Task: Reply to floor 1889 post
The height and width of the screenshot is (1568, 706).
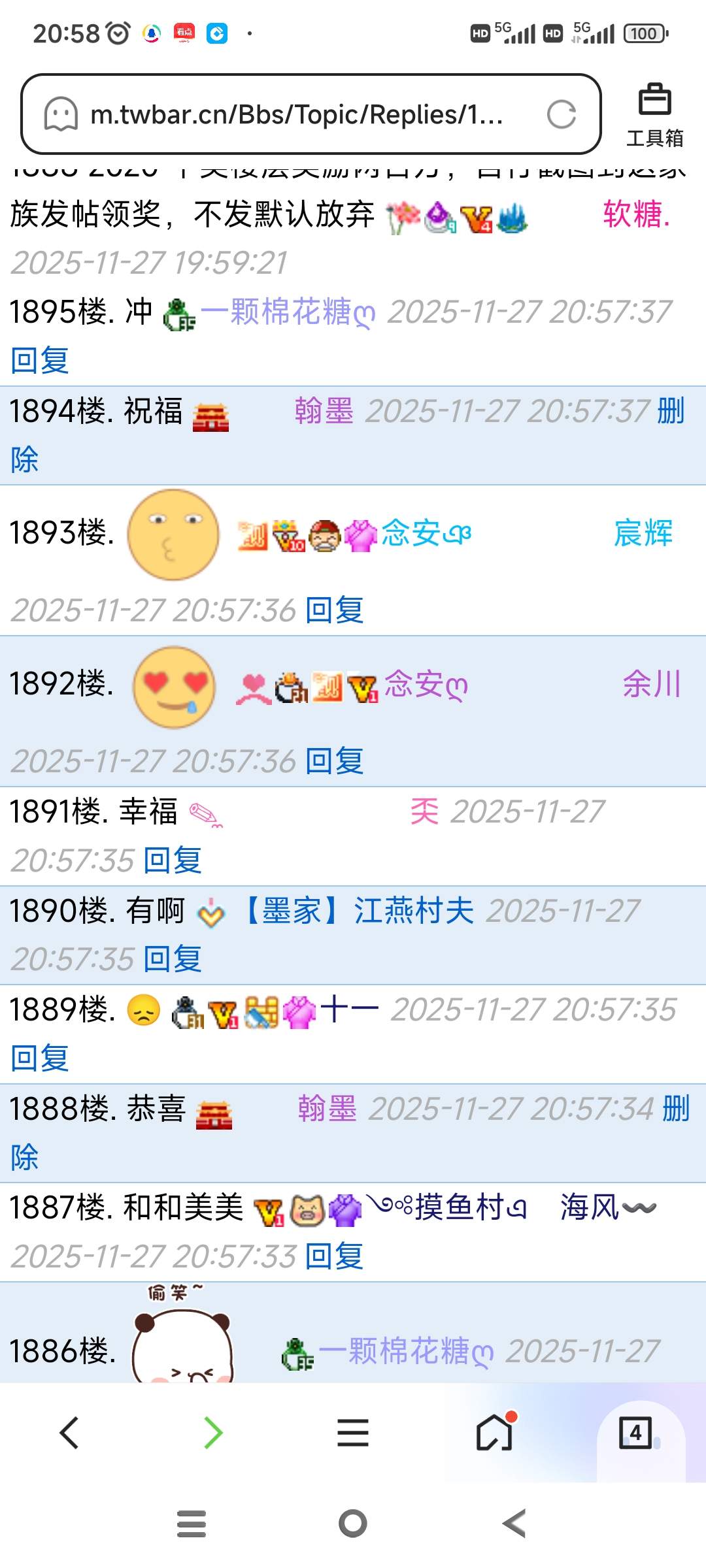Action: click(39, 1058)
